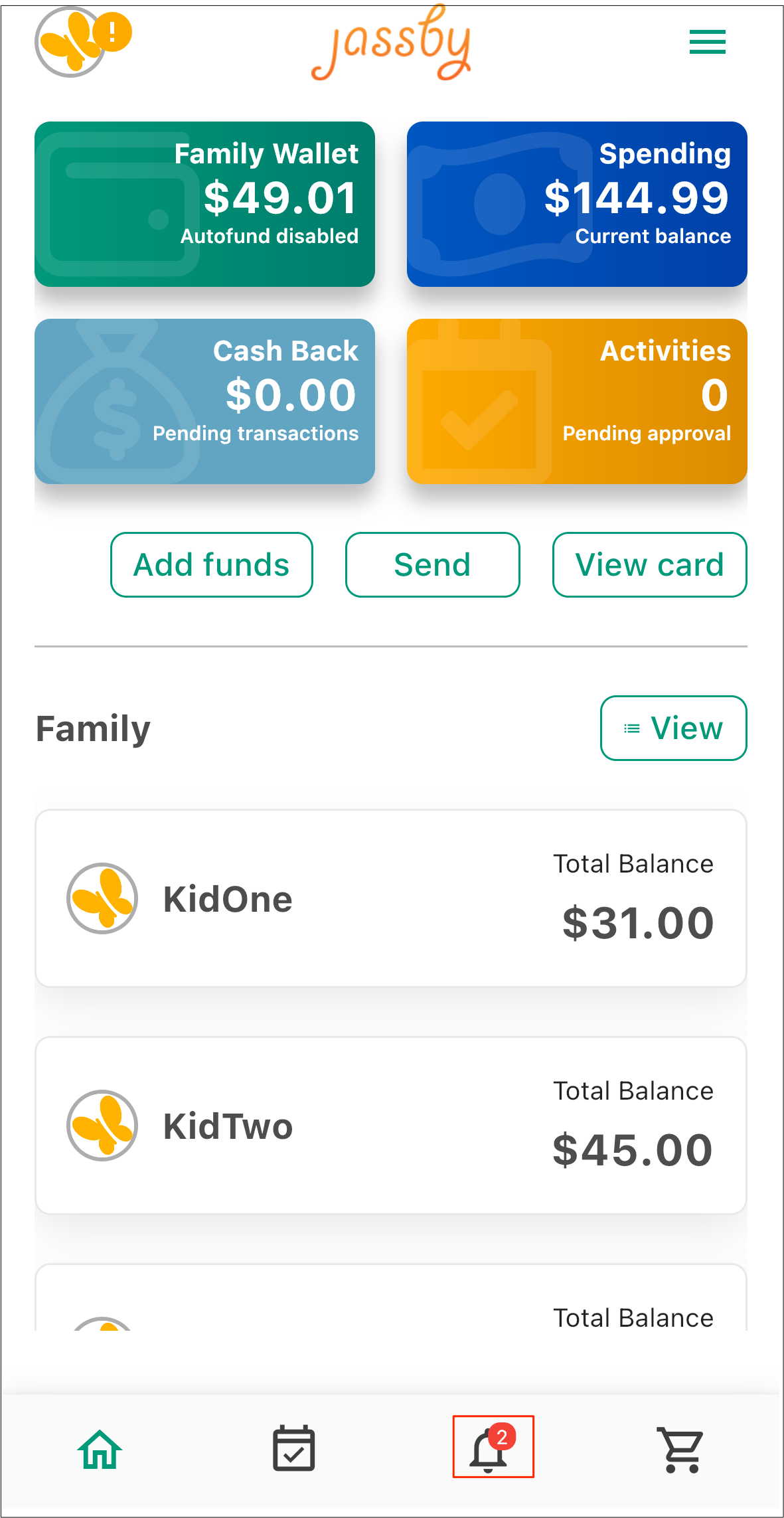Viewport: 784px width, 1518px height.
Task: Open KidOne's account row
Action: 391,898
